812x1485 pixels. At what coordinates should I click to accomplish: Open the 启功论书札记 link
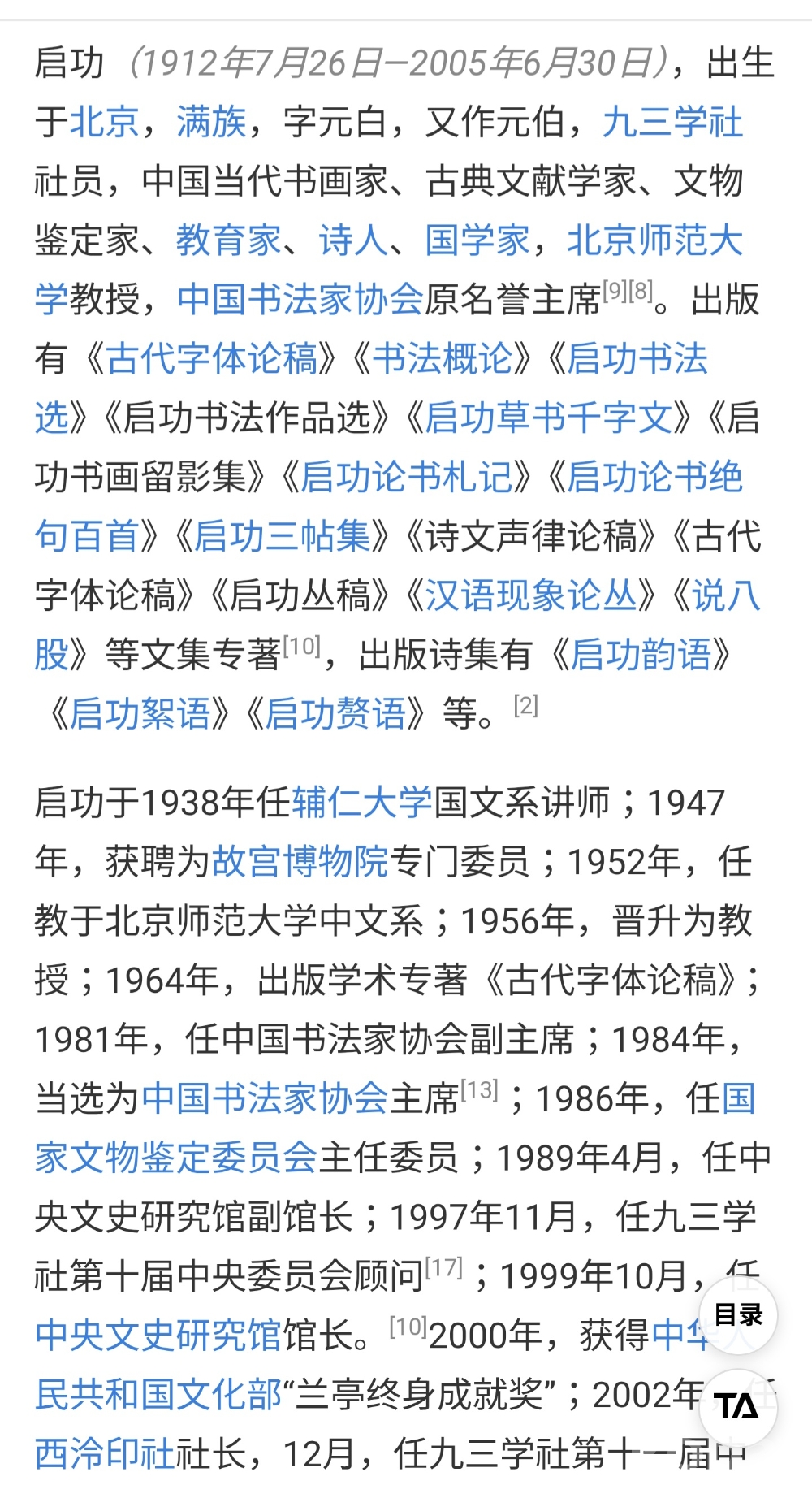tap(407, 477)
